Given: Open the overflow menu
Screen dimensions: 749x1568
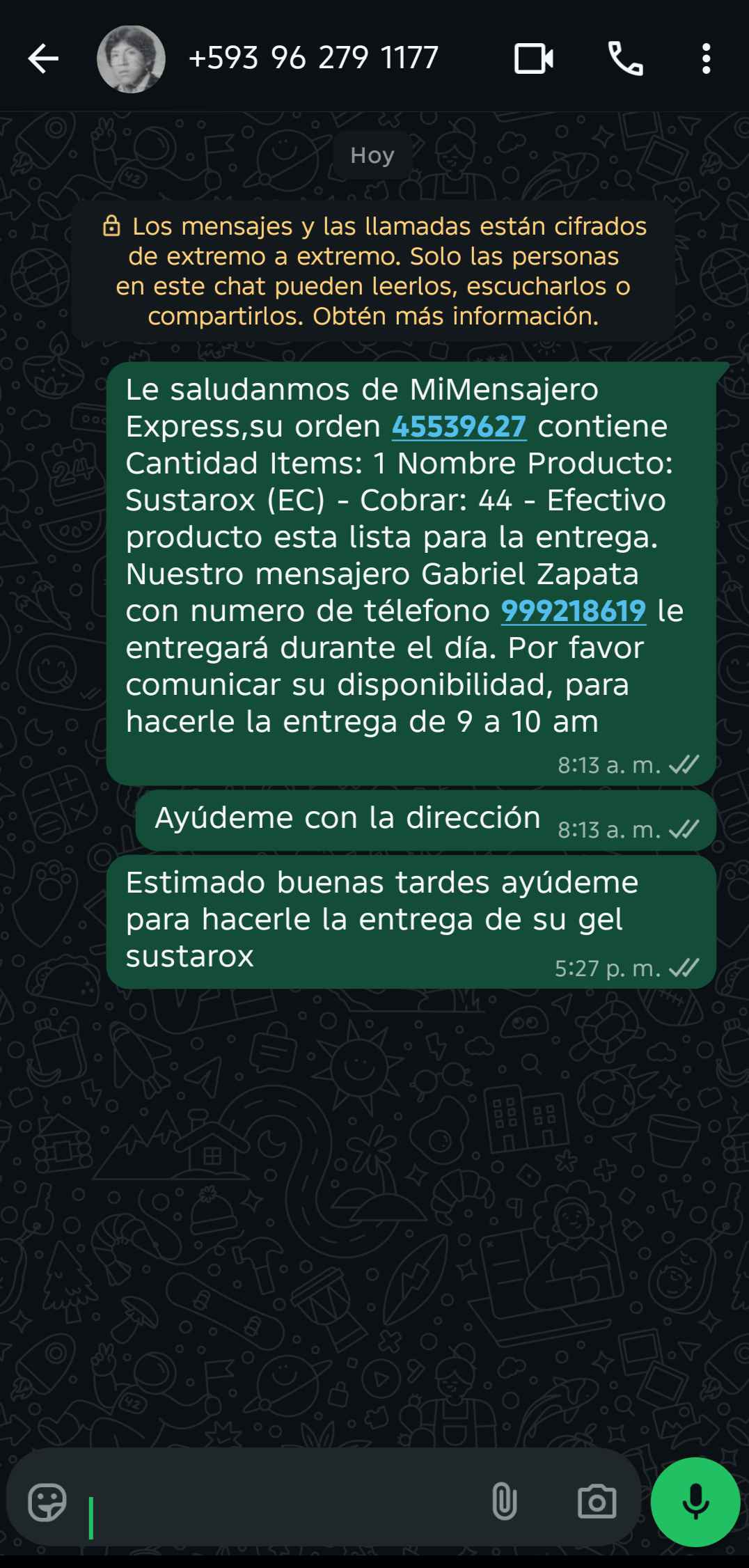Looking at the screenshot, I should (x=706, y=58).
